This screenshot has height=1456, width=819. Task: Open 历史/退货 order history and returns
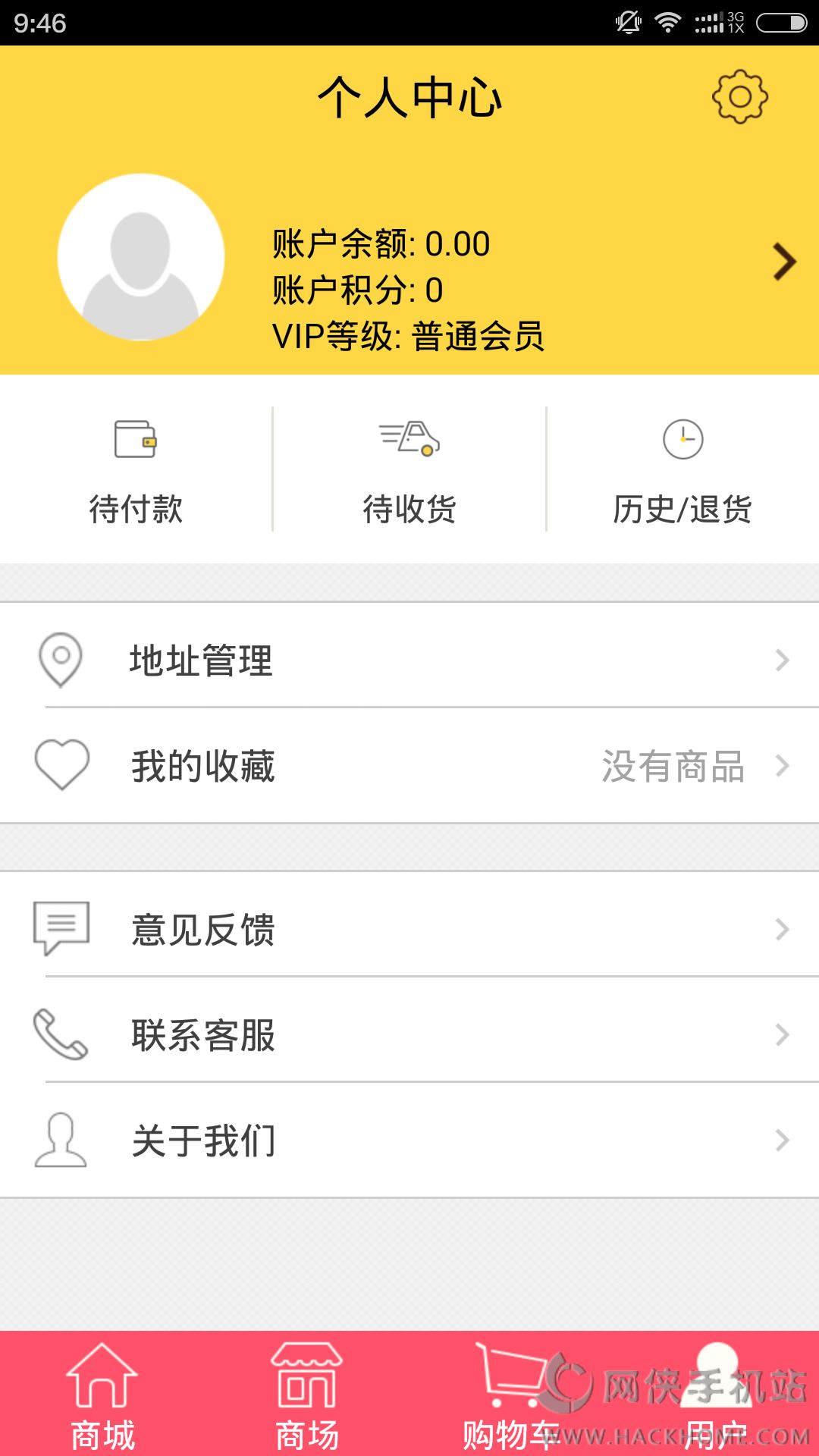[x=682, y=470]
